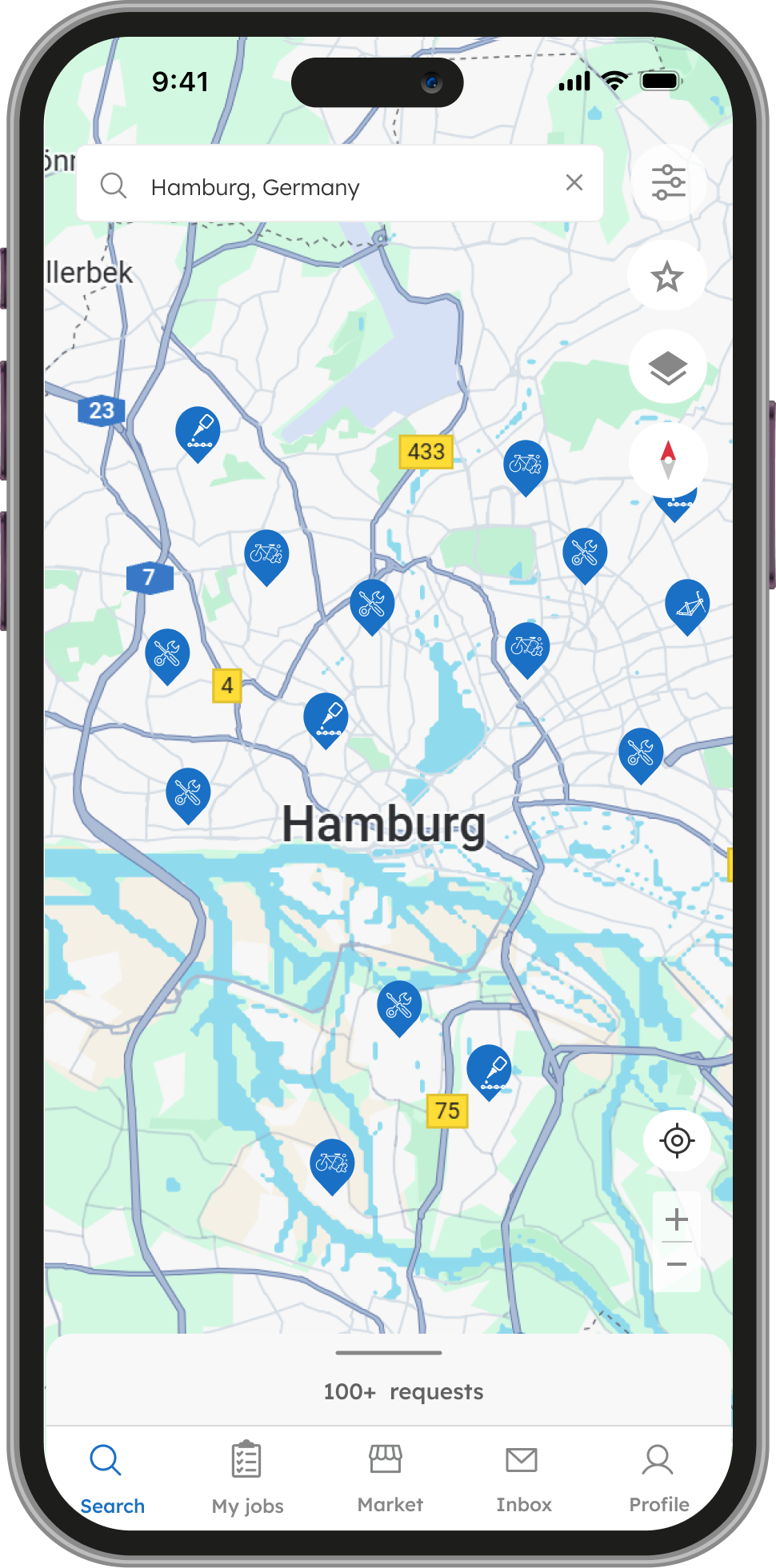Switch to the Market tab

(390, 1478)
